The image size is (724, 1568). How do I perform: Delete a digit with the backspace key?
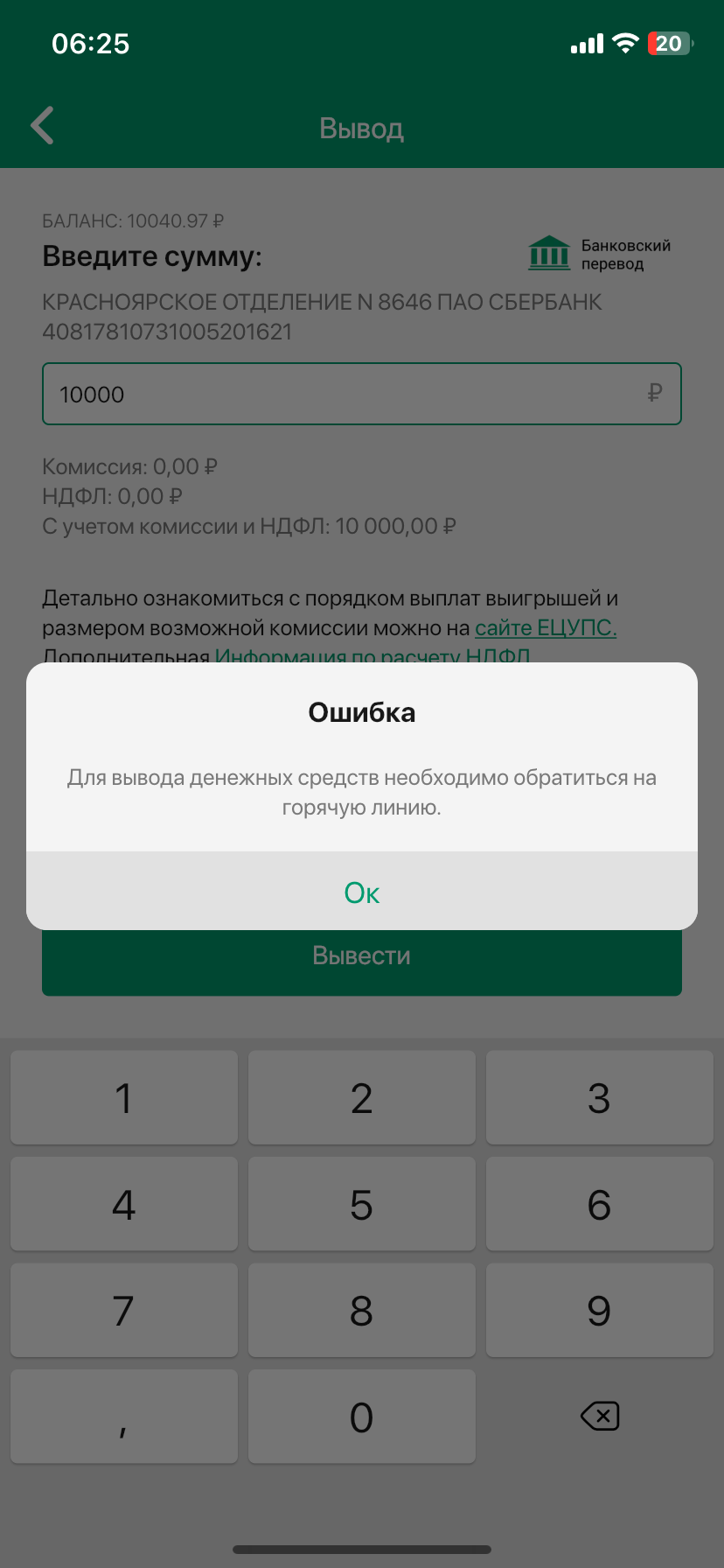(600, 1416)
